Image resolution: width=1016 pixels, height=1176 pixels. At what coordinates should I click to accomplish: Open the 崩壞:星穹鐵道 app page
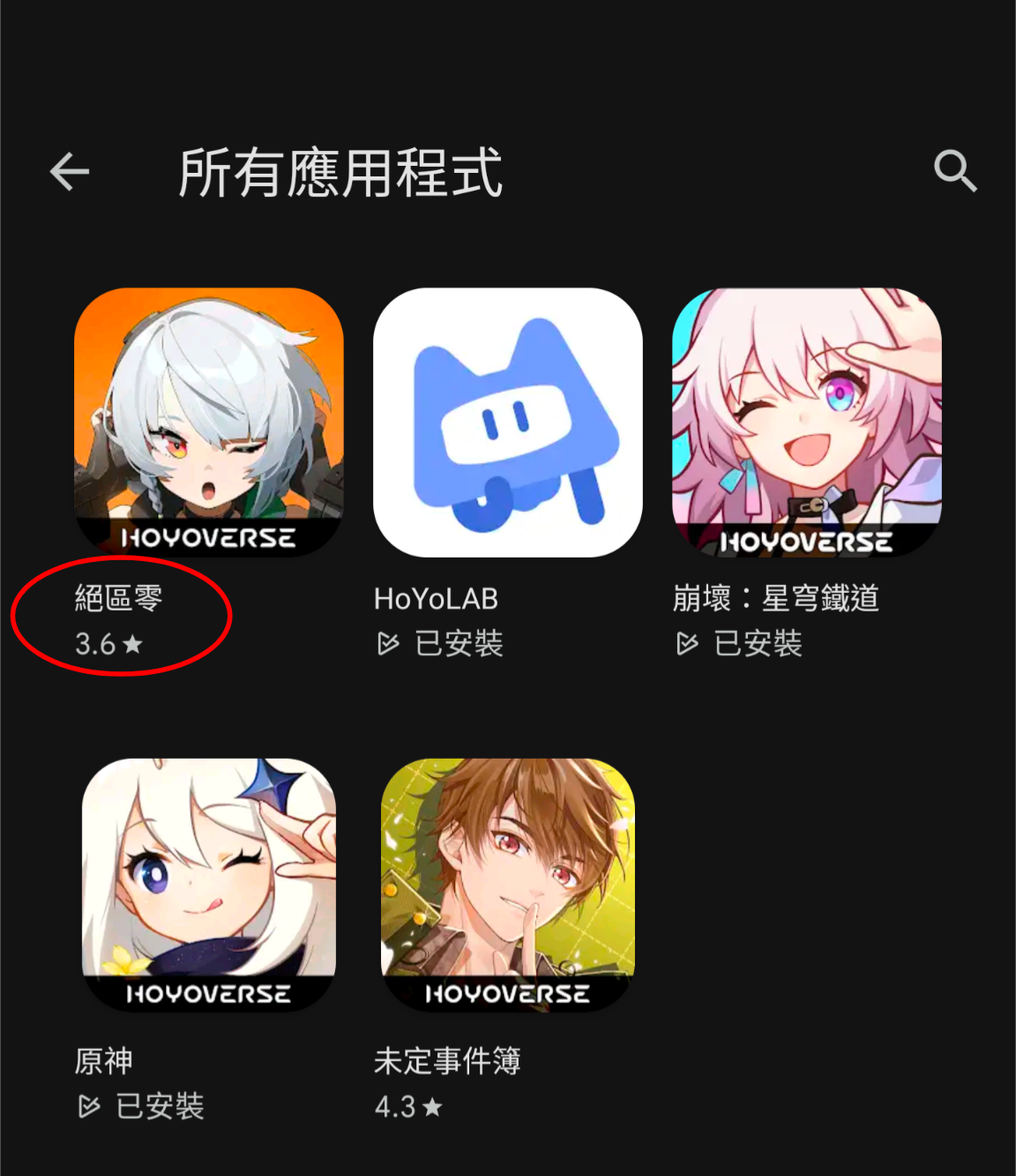pos(806,423)
